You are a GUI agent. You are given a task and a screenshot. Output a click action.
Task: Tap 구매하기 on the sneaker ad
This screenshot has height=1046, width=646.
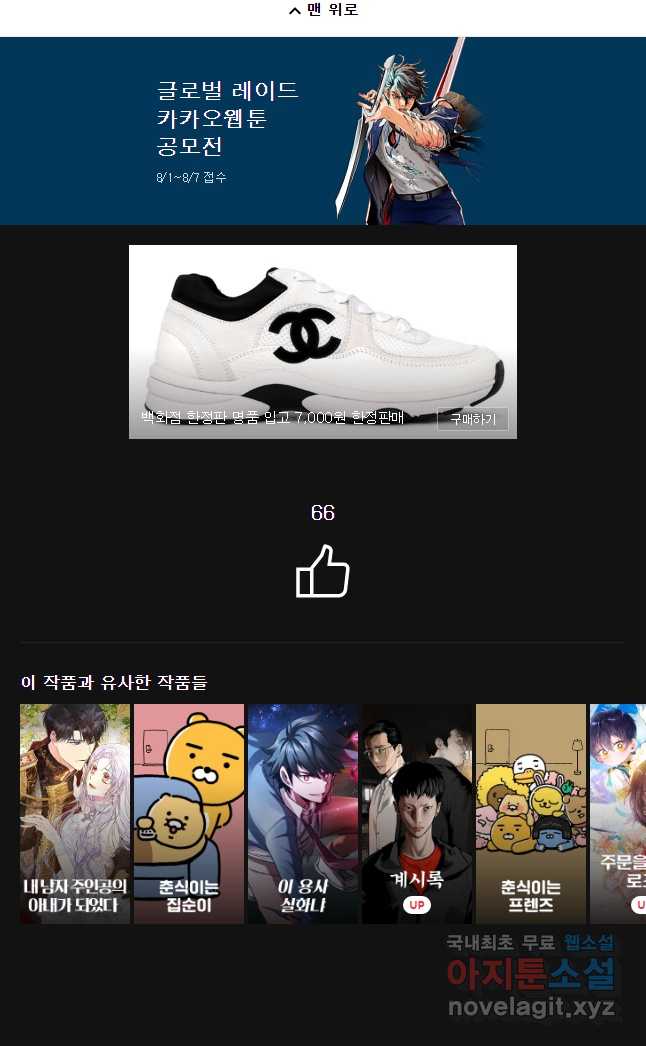coord(472,419)
